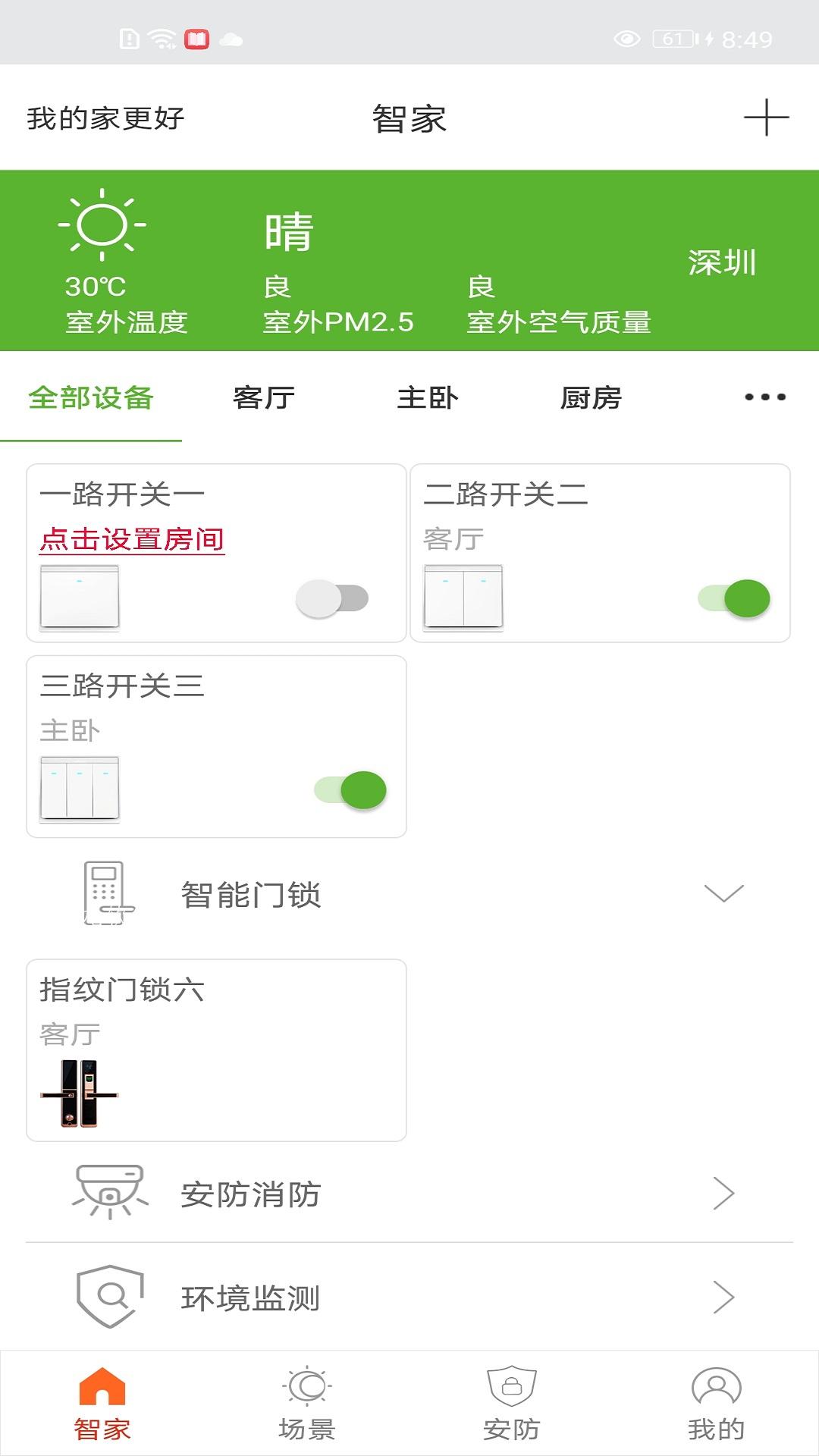Tap the 点击设置房间 link

132,539
